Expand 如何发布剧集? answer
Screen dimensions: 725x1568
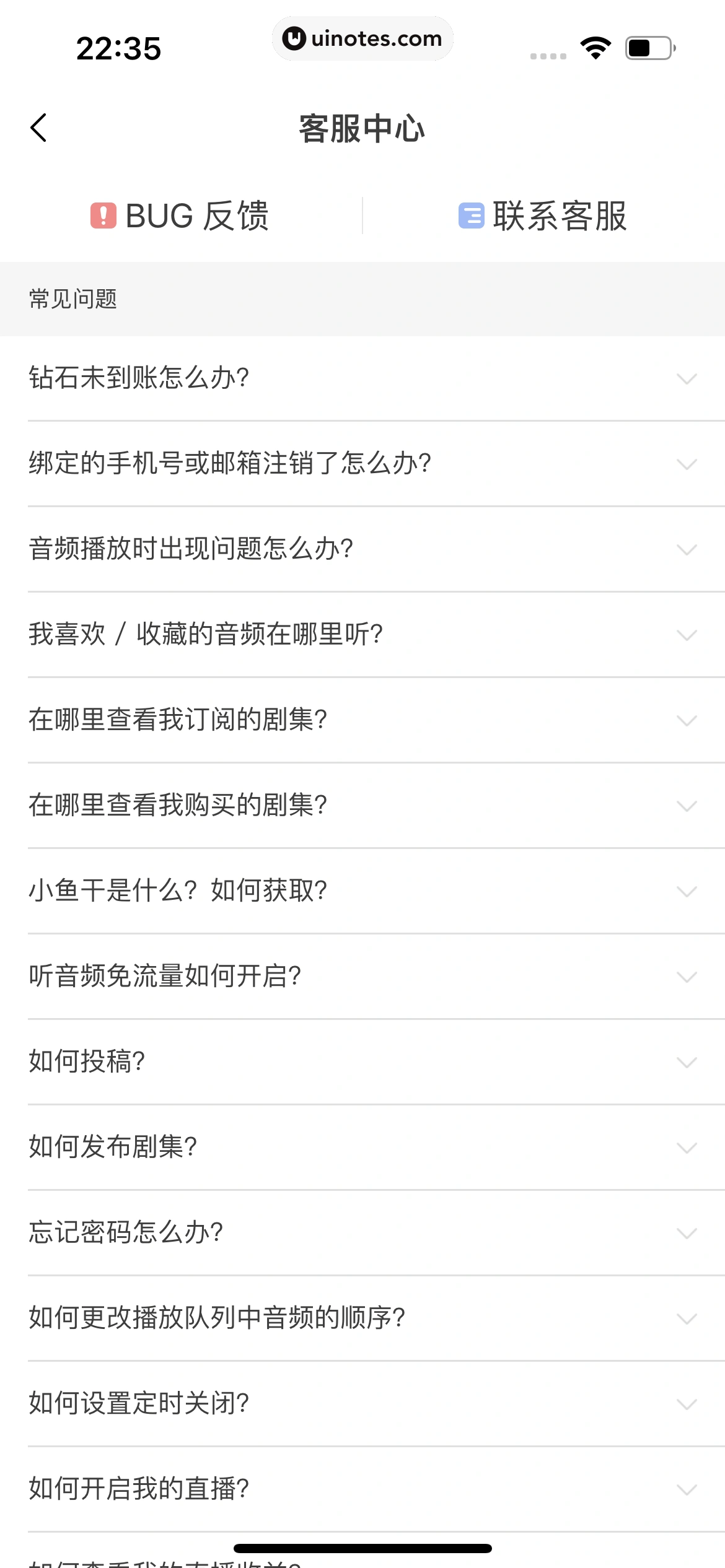point(362,1147)
